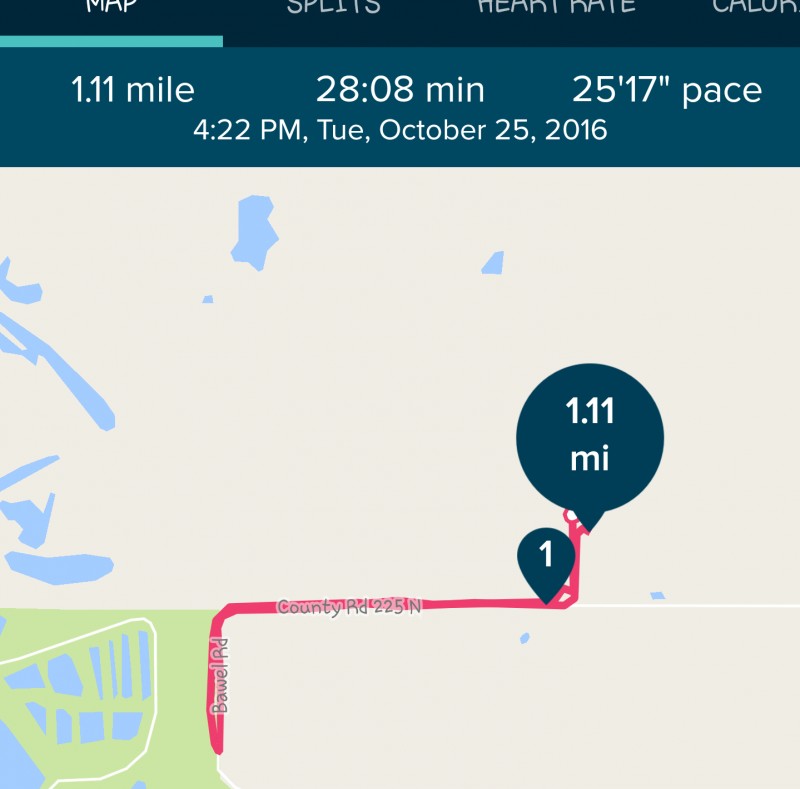The width and height of the screenshot is (800, 789).
Task: Switch to the Splits tab
Action: pyautogui.click(x=333, y=8)
